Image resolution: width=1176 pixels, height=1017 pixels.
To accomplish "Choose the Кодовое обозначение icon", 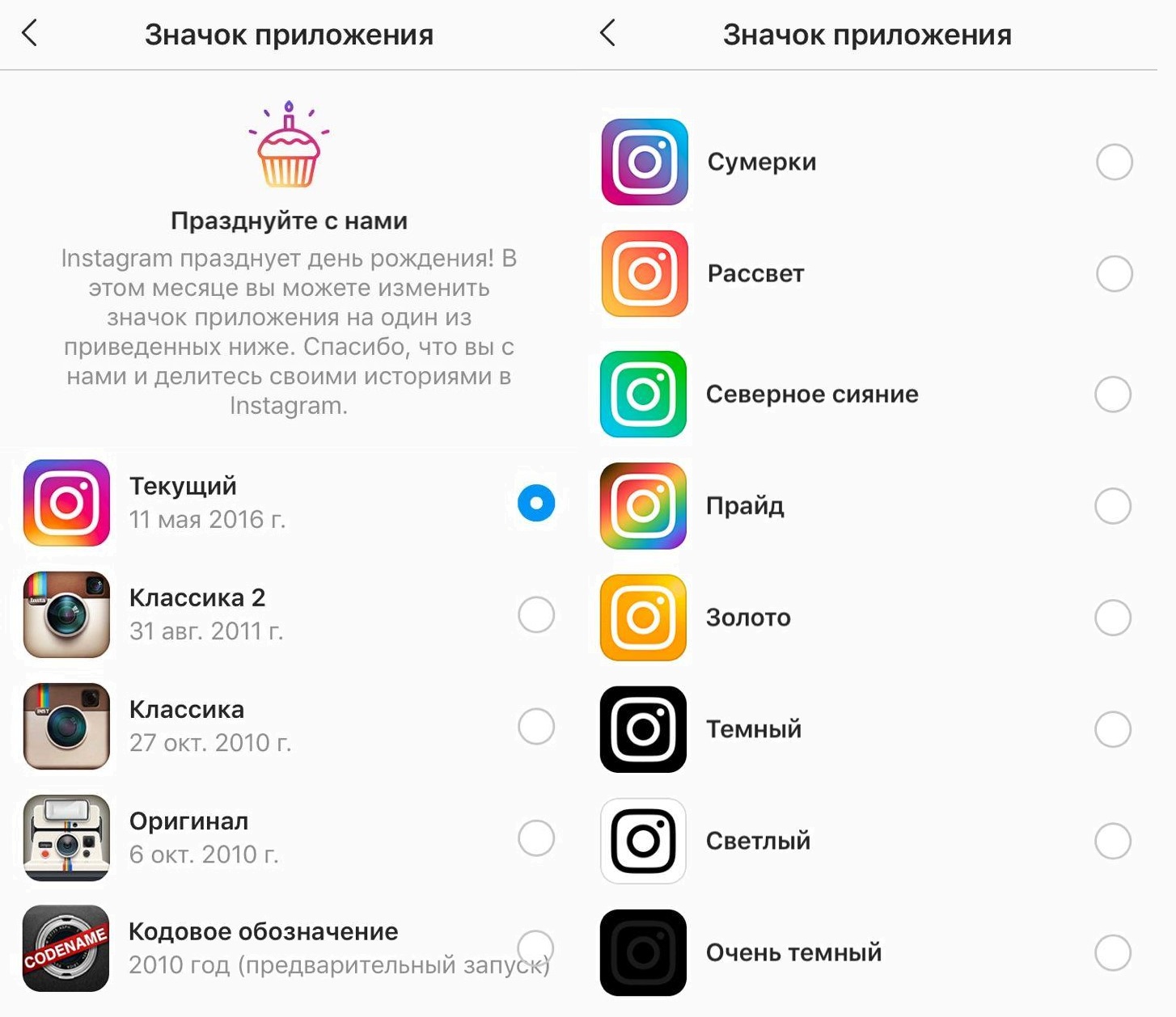I will click(535, 947).
